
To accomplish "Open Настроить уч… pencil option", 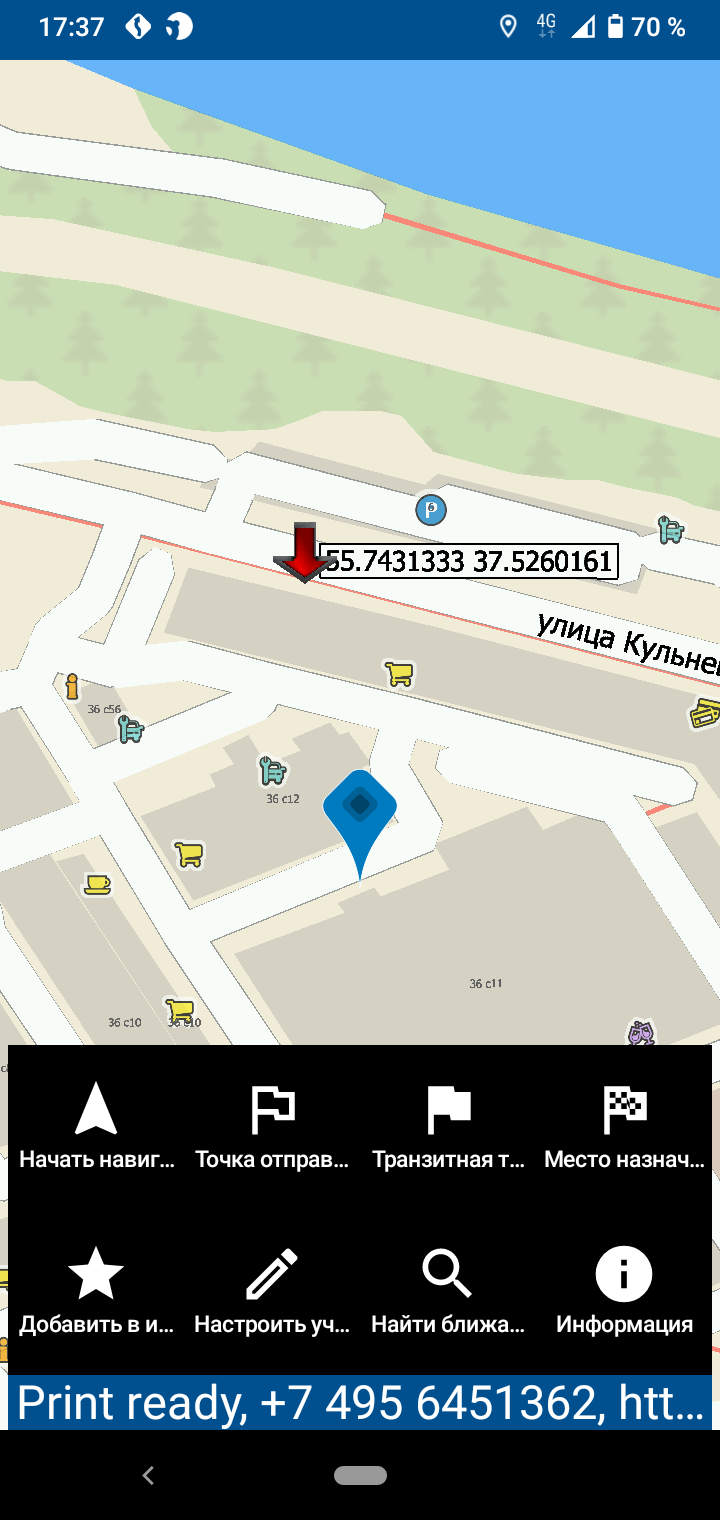I will point(272,1291).
